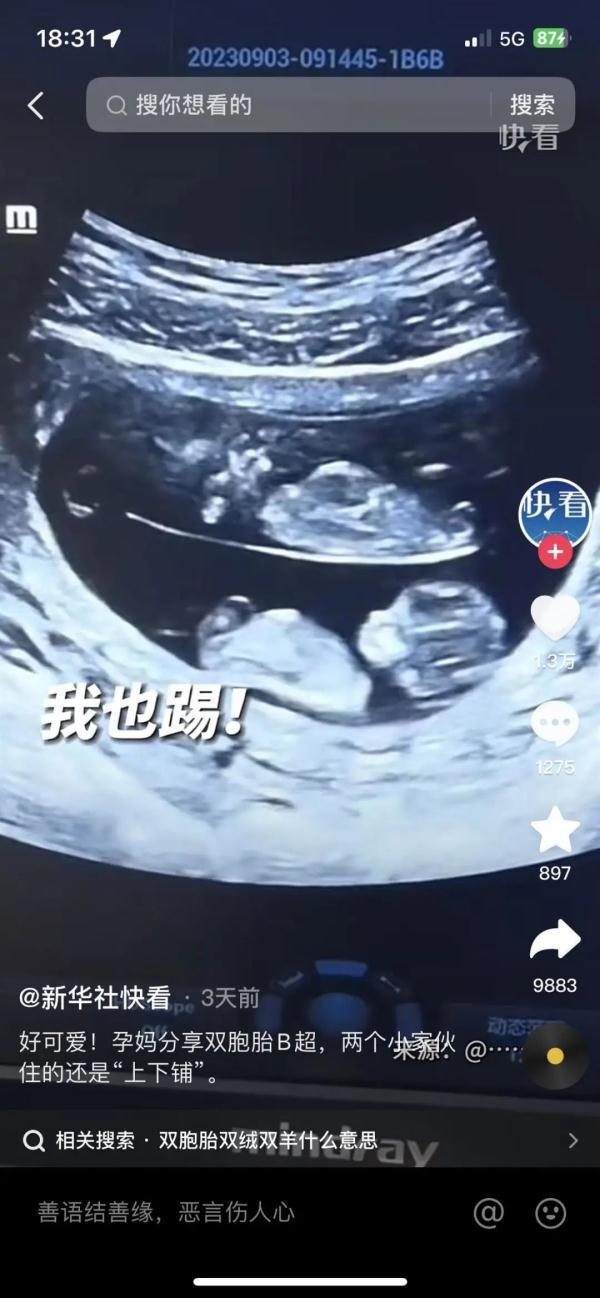Screen dimensions: 600x1298
Task: Share this video using the arrow icon
Action: (554, 940)
